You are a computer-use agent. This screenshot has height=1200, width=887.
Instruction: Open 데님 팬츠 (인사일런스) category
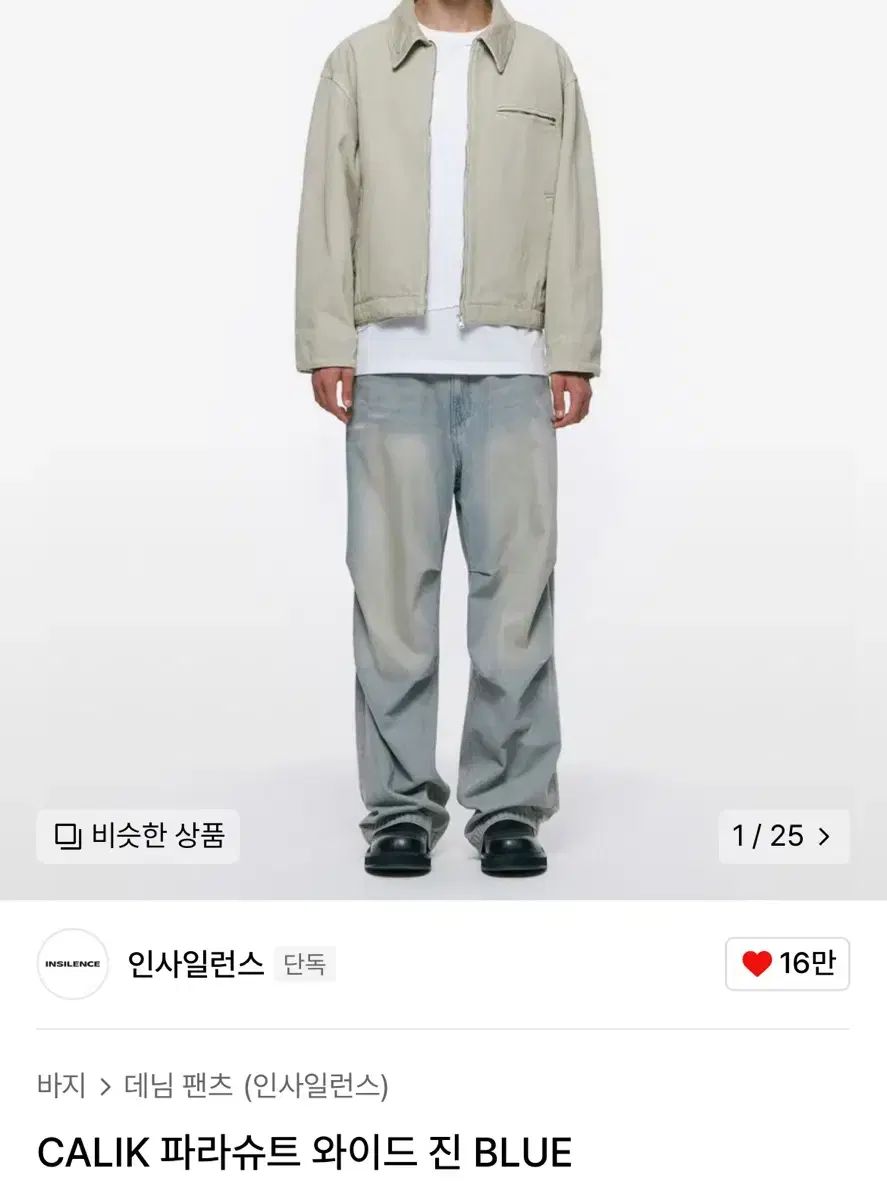point(256,1085)
